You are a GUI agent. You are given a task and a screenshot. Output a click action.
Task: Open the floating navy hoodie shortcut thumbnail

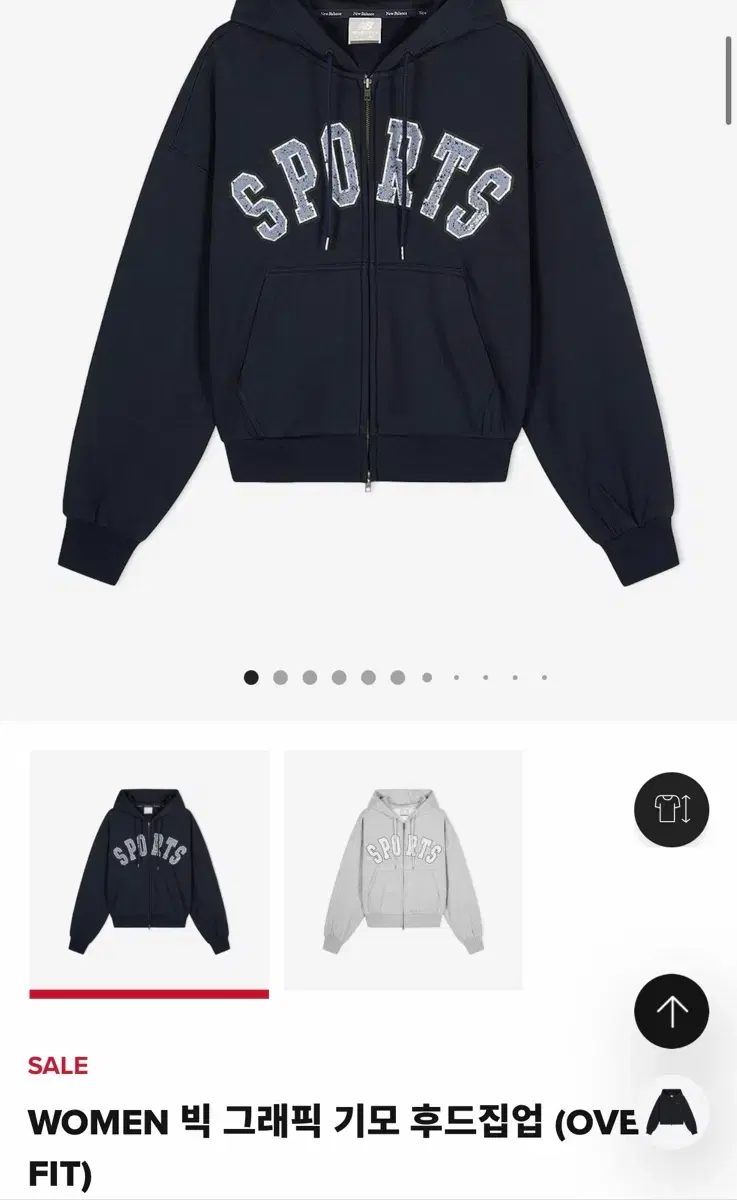pos(671,1113)
